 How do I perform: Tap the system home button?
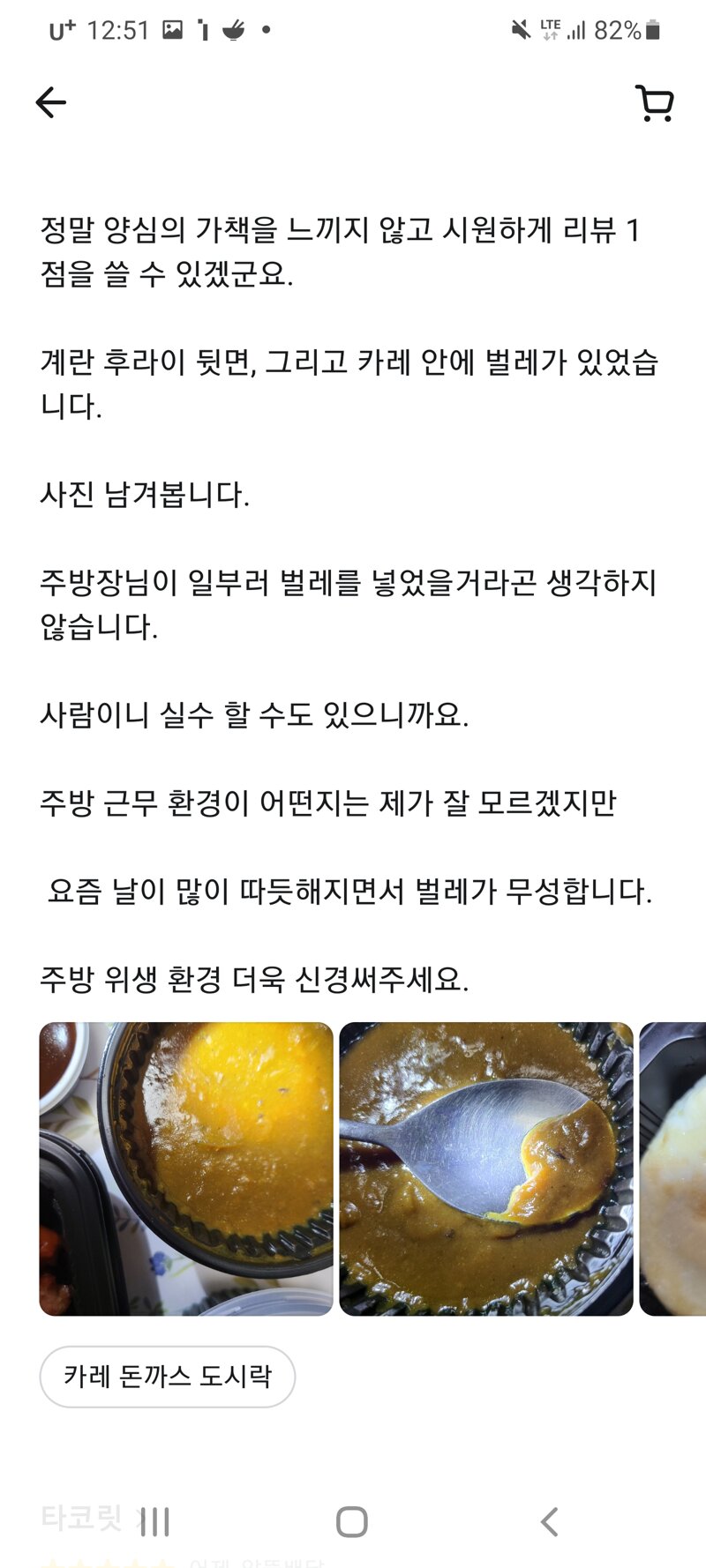click(x=352, y=1521)
